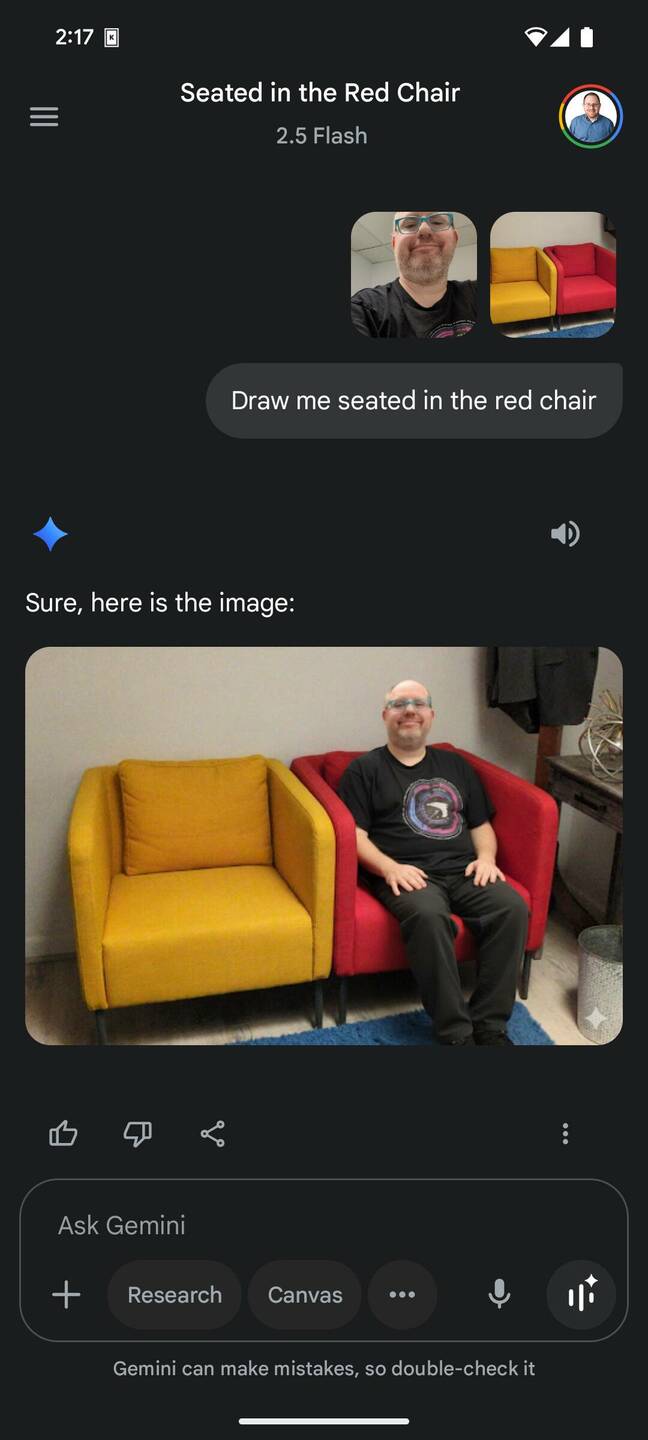
Task: Open the hamburger menu drawer
Action: tap(44, 117)
